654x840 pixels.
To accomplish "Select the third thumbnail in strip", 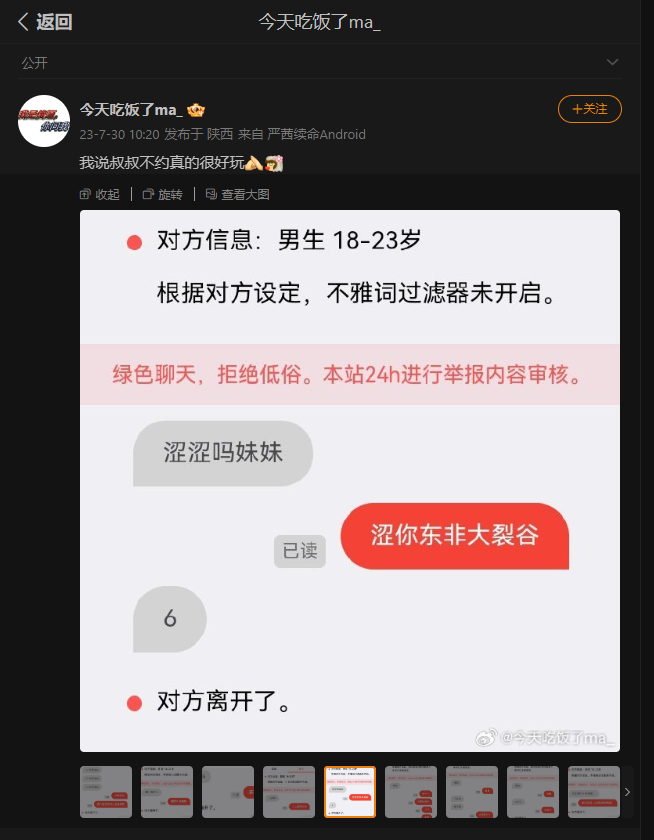I will [228, 792].
